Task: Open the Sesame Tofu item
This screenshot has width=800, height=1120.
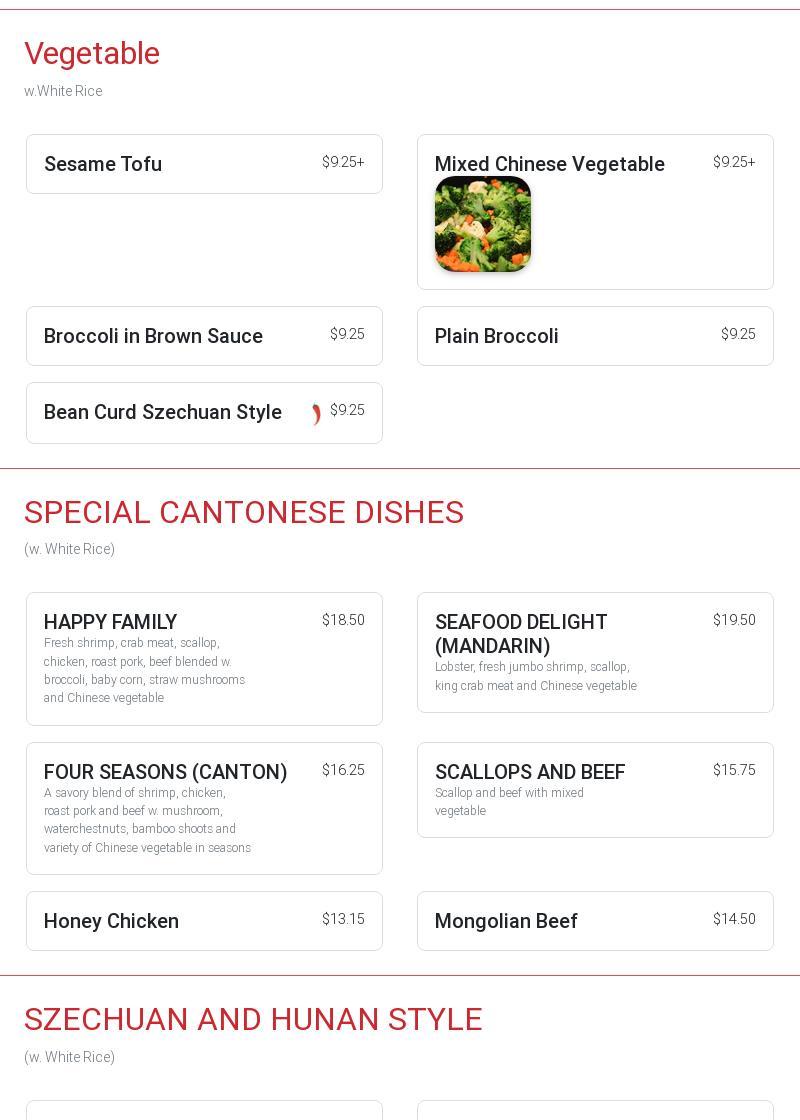Action: coord(204,164)
